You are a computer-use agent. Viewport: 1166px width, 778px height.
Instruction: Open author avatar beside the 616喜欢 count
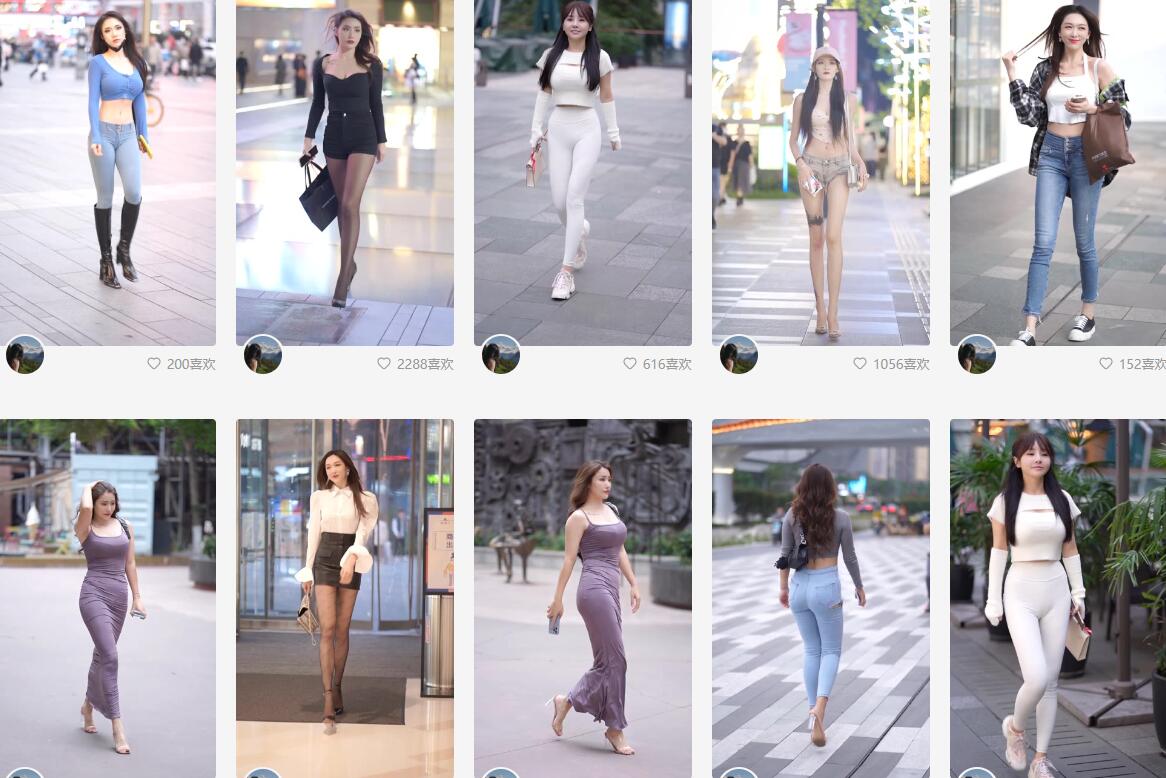click(501, 355)
